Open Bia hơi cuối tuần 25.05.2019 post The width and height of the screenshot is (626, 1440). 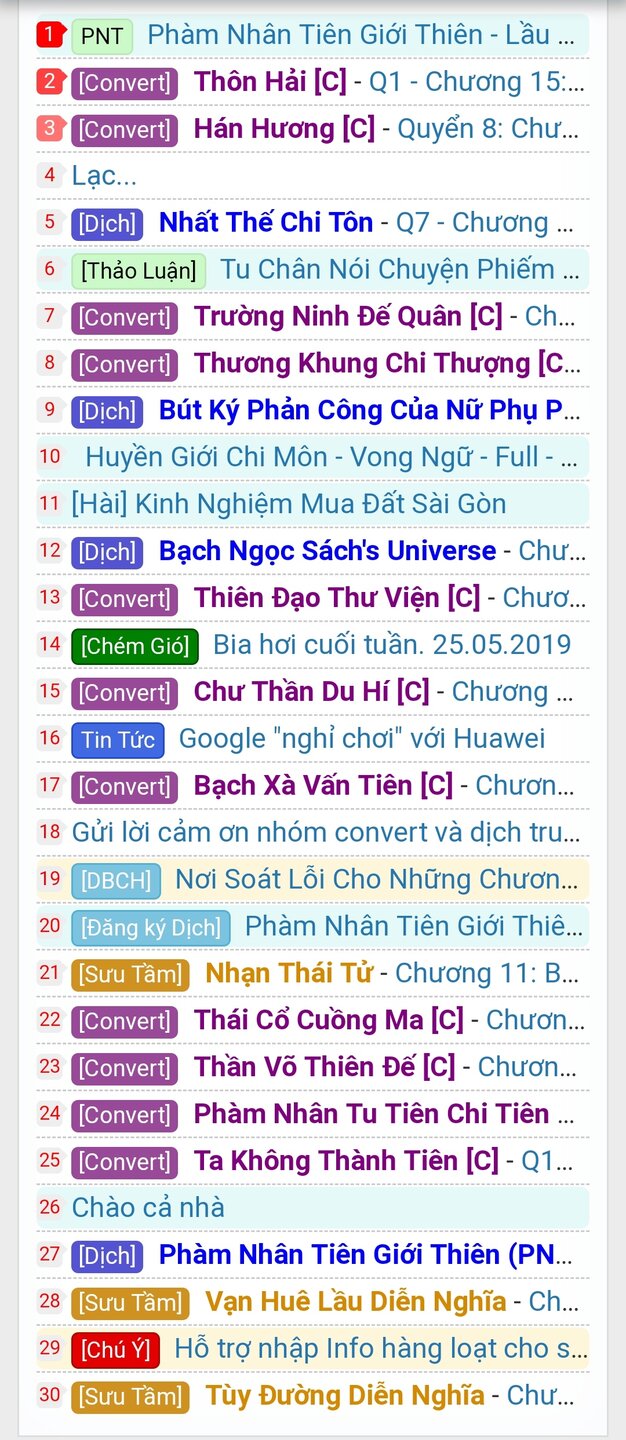(x=392, y=645)
